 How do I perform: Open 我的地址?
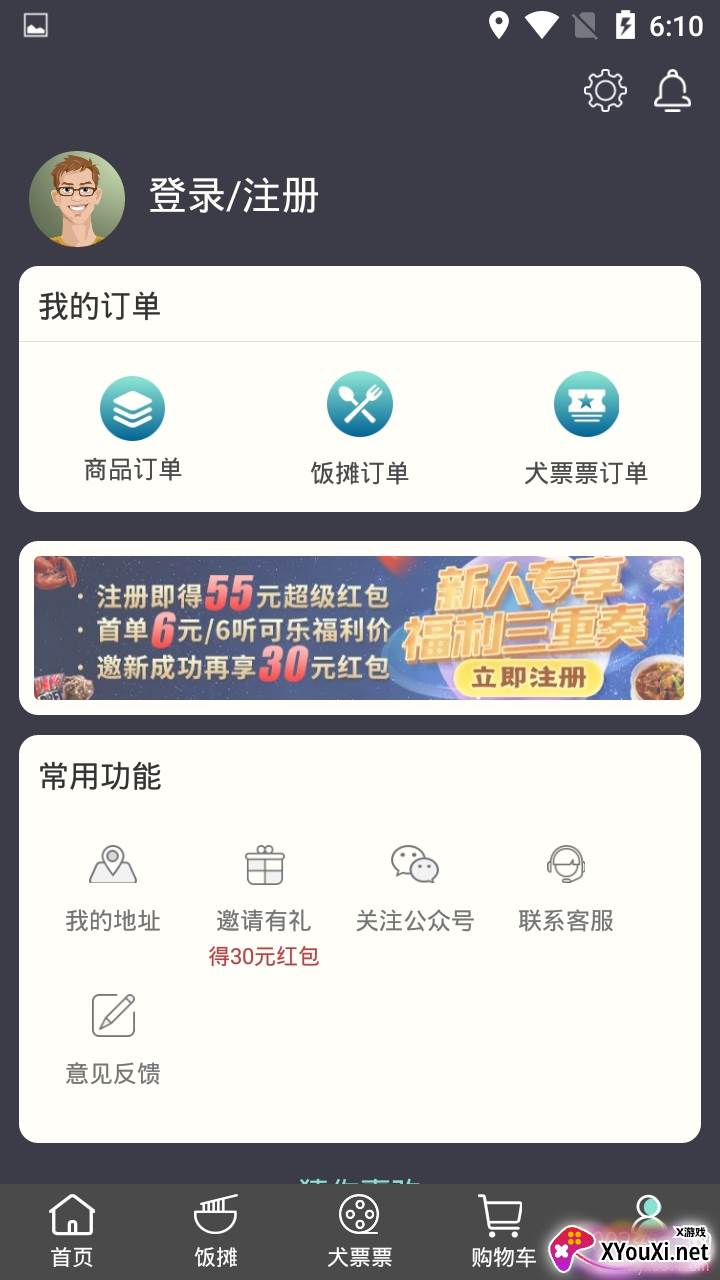(113, 889)
